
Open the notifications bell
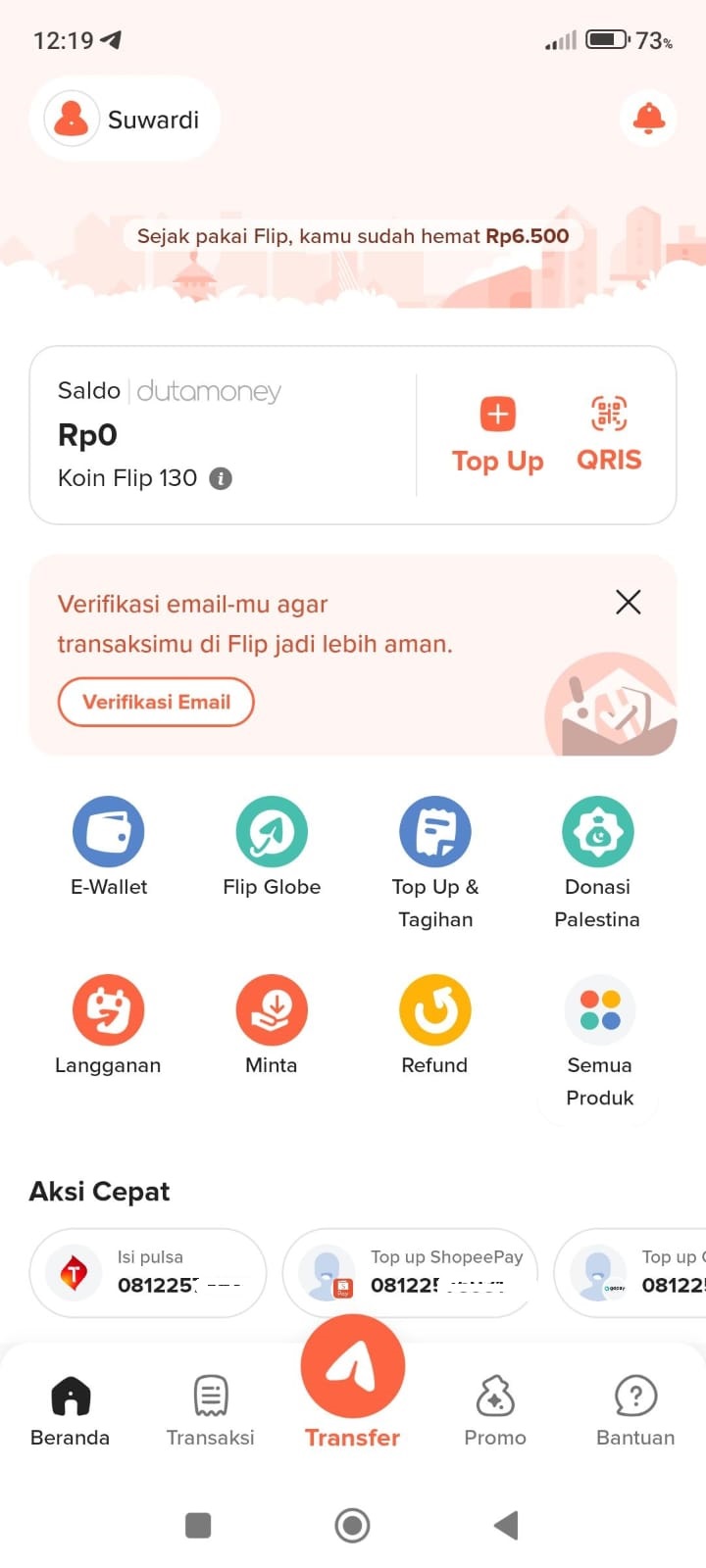click(648, 119)
